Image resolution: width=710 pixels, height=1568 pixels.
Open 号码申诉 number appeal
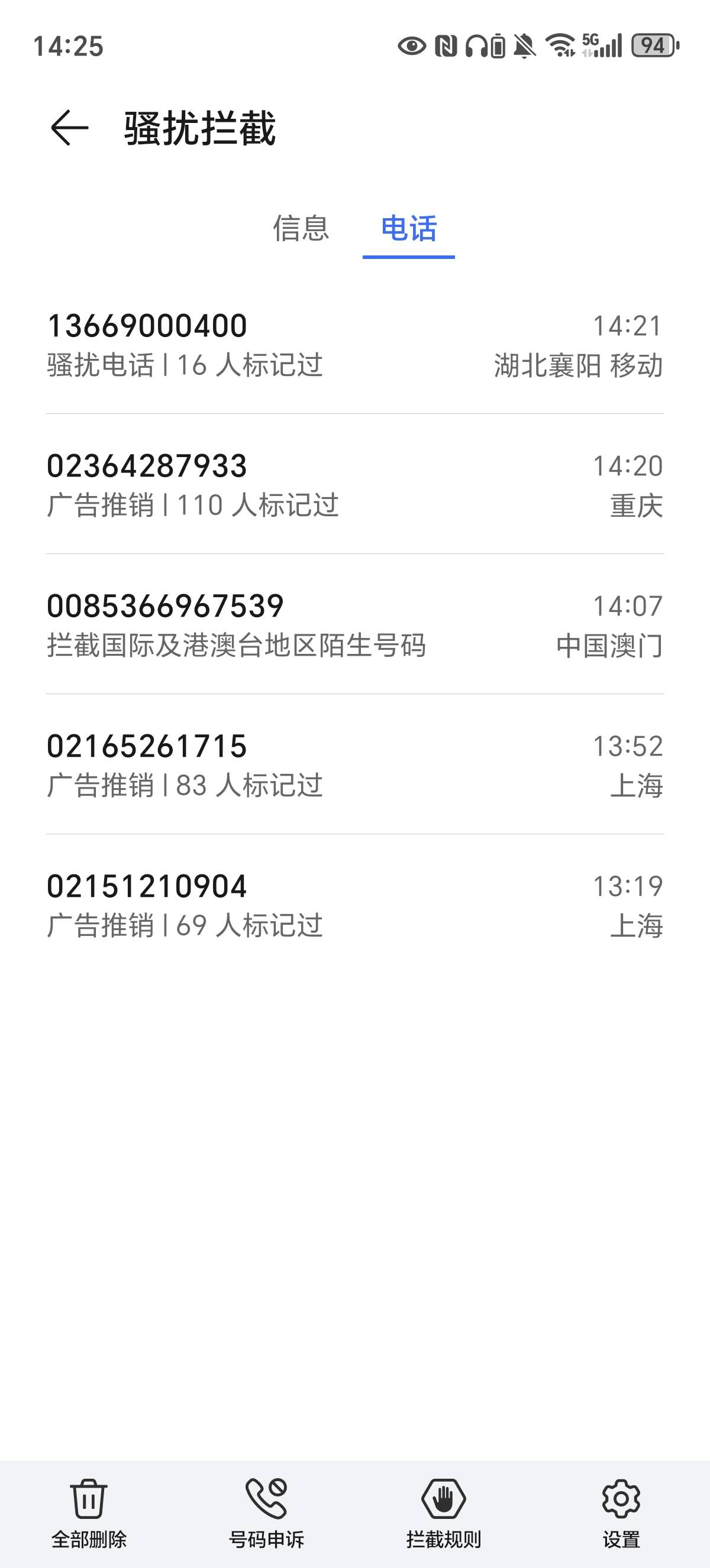[x=266, y=1513]
